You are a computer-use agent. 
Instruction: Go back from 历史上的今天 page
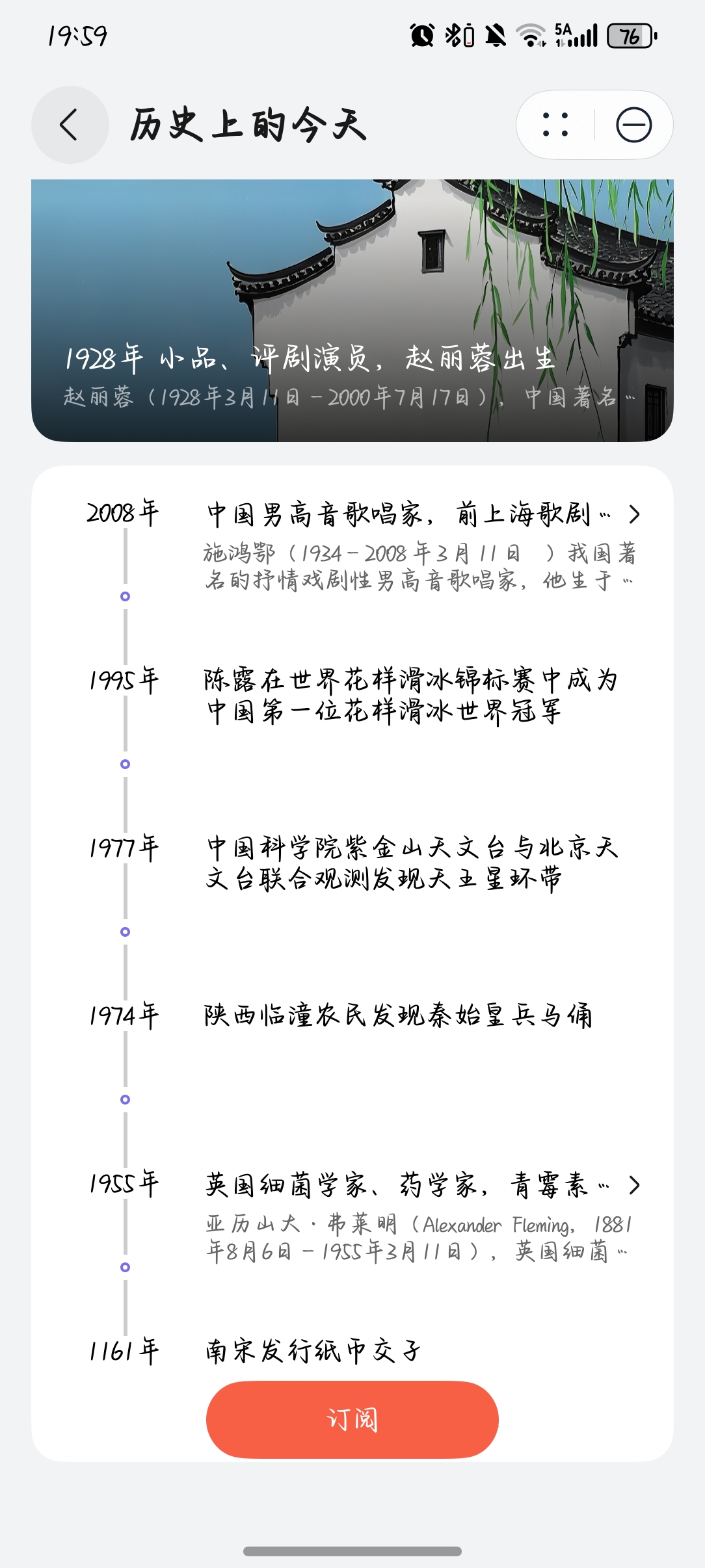pyautogui.click(x=70, y=125)
